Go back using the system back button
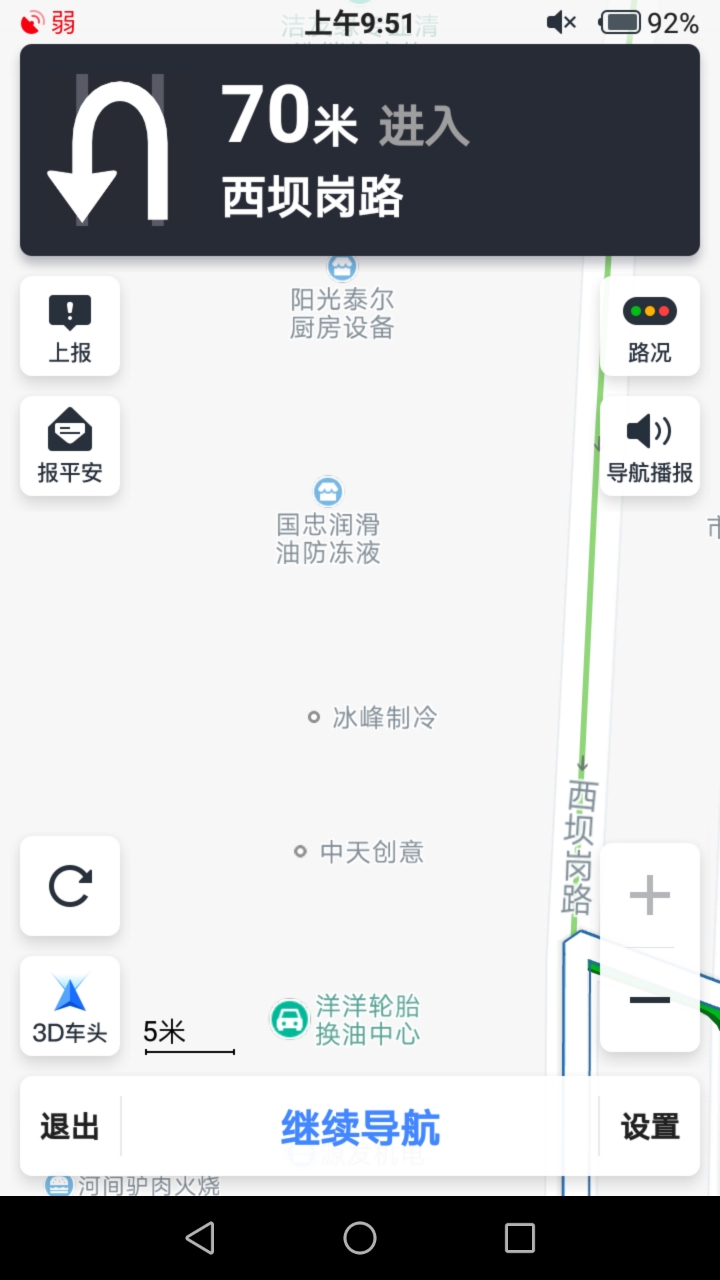This screenshot has height=1280, width=720. [200, 1238]
